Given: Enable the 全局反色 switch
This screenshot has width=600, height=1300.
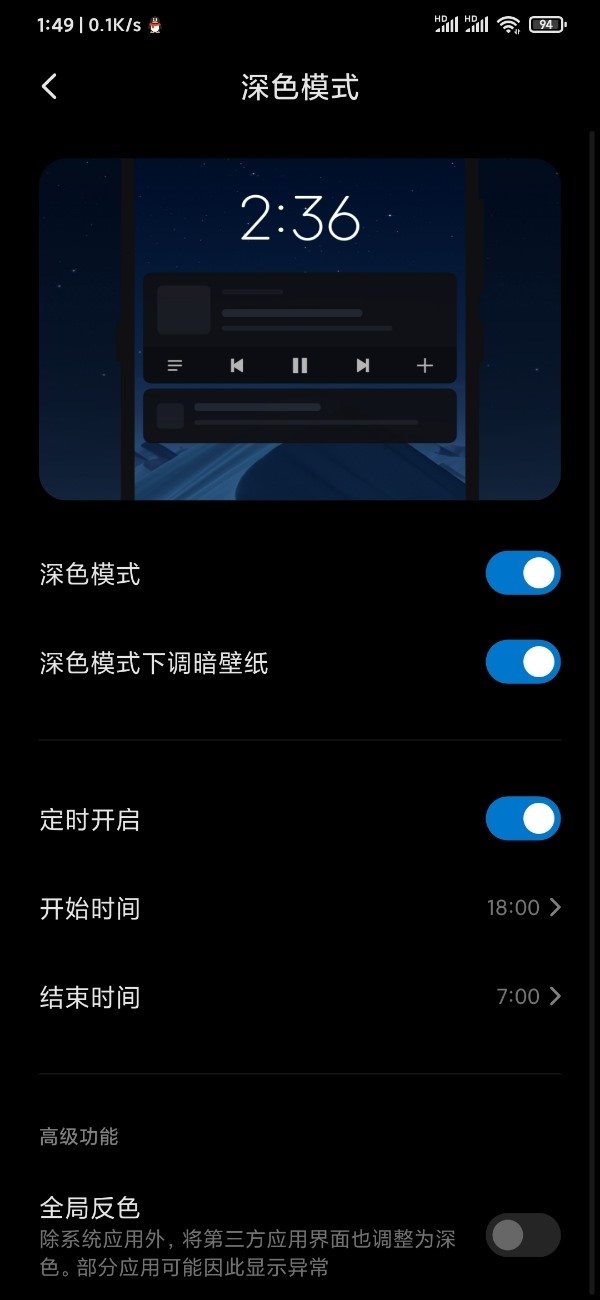Looking at the screenshot, I should coord(523,1235).
